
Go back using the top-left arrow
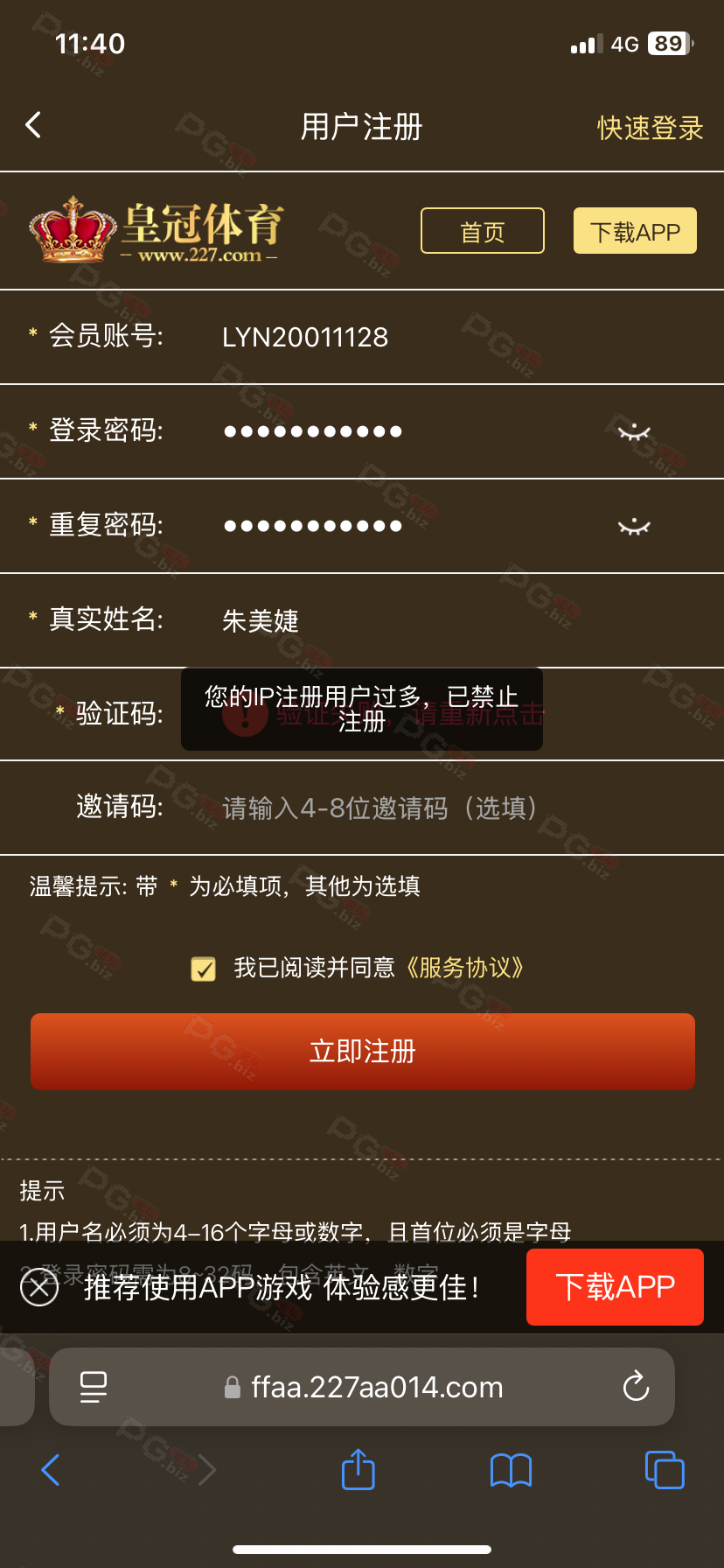33,125
